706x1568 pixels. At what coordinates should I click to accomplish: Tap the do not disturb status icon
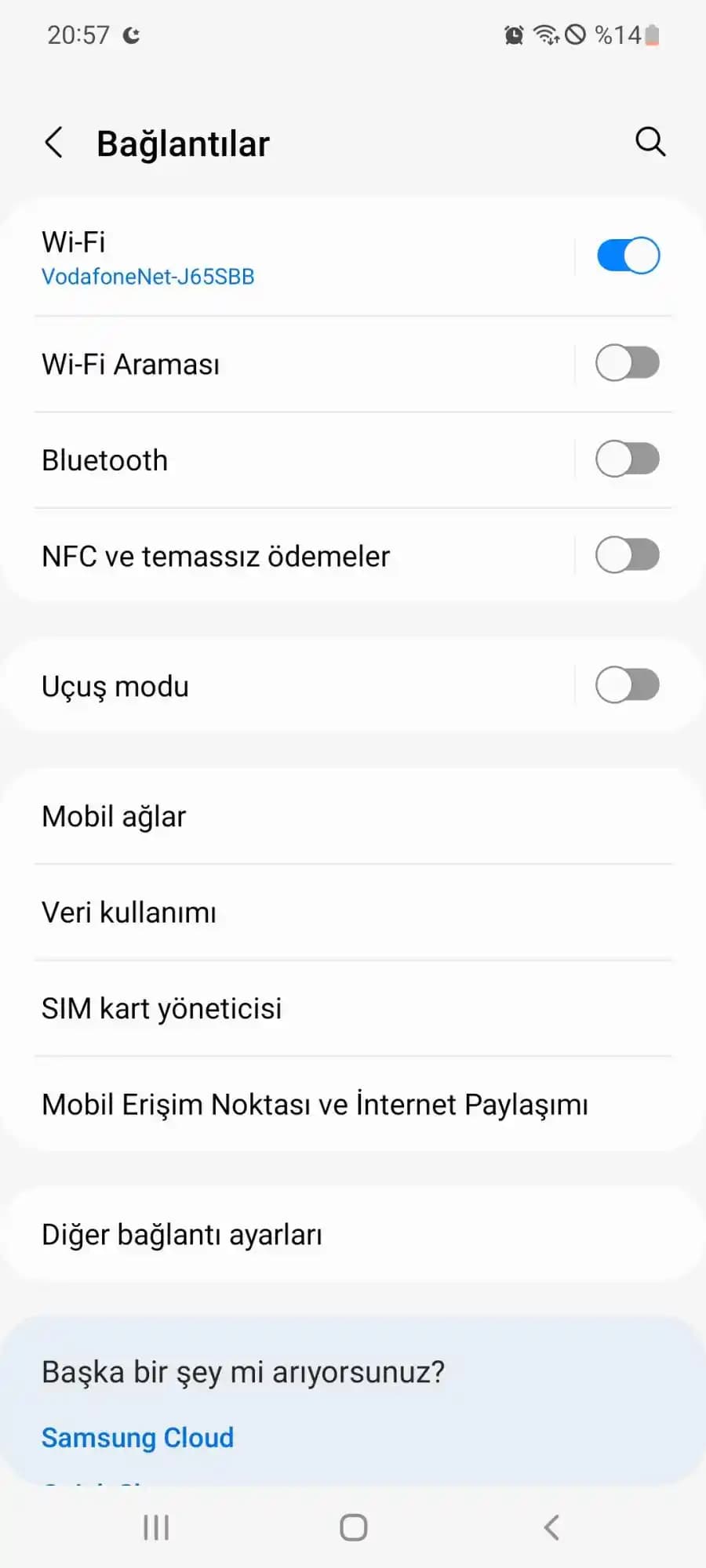(x=575, y=34)
